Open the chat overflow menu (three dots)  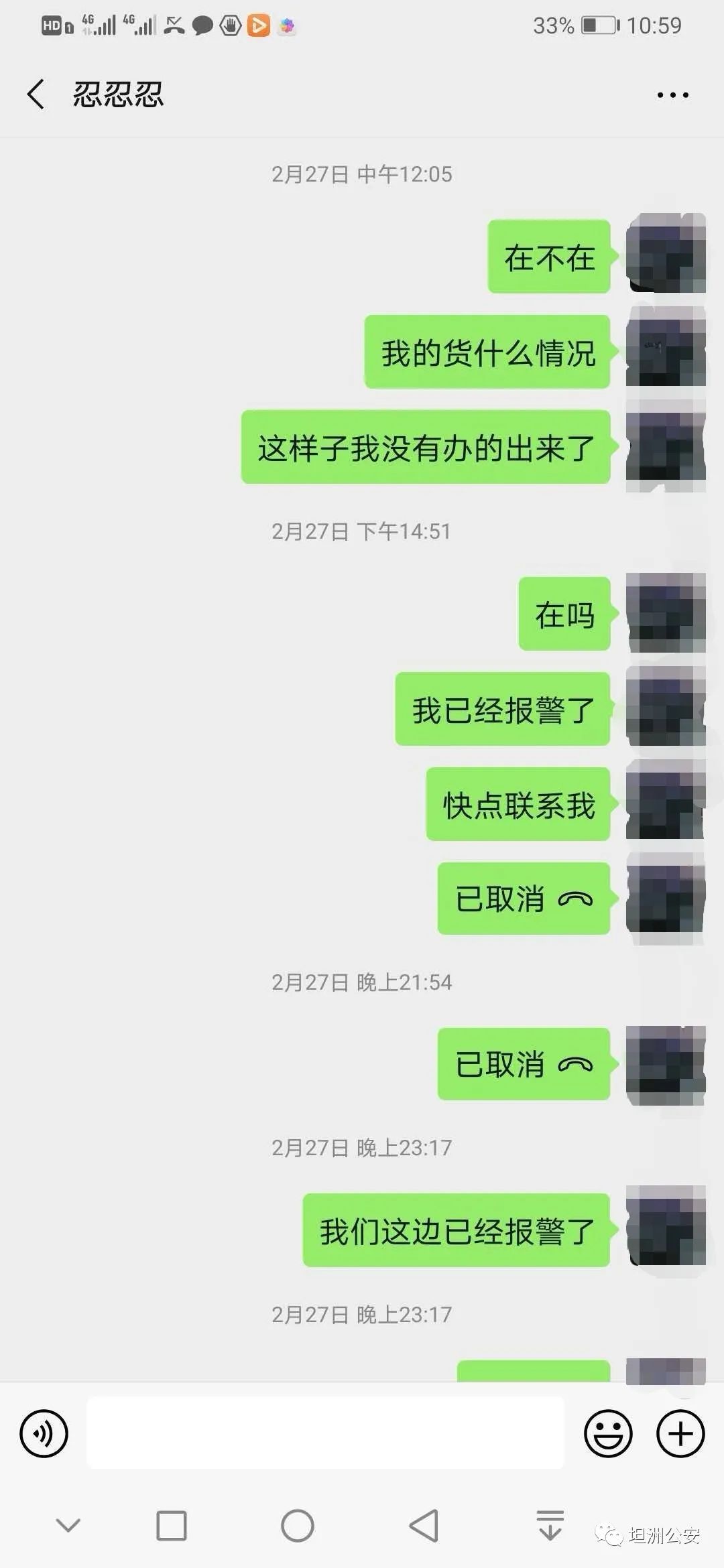(672, 95)
